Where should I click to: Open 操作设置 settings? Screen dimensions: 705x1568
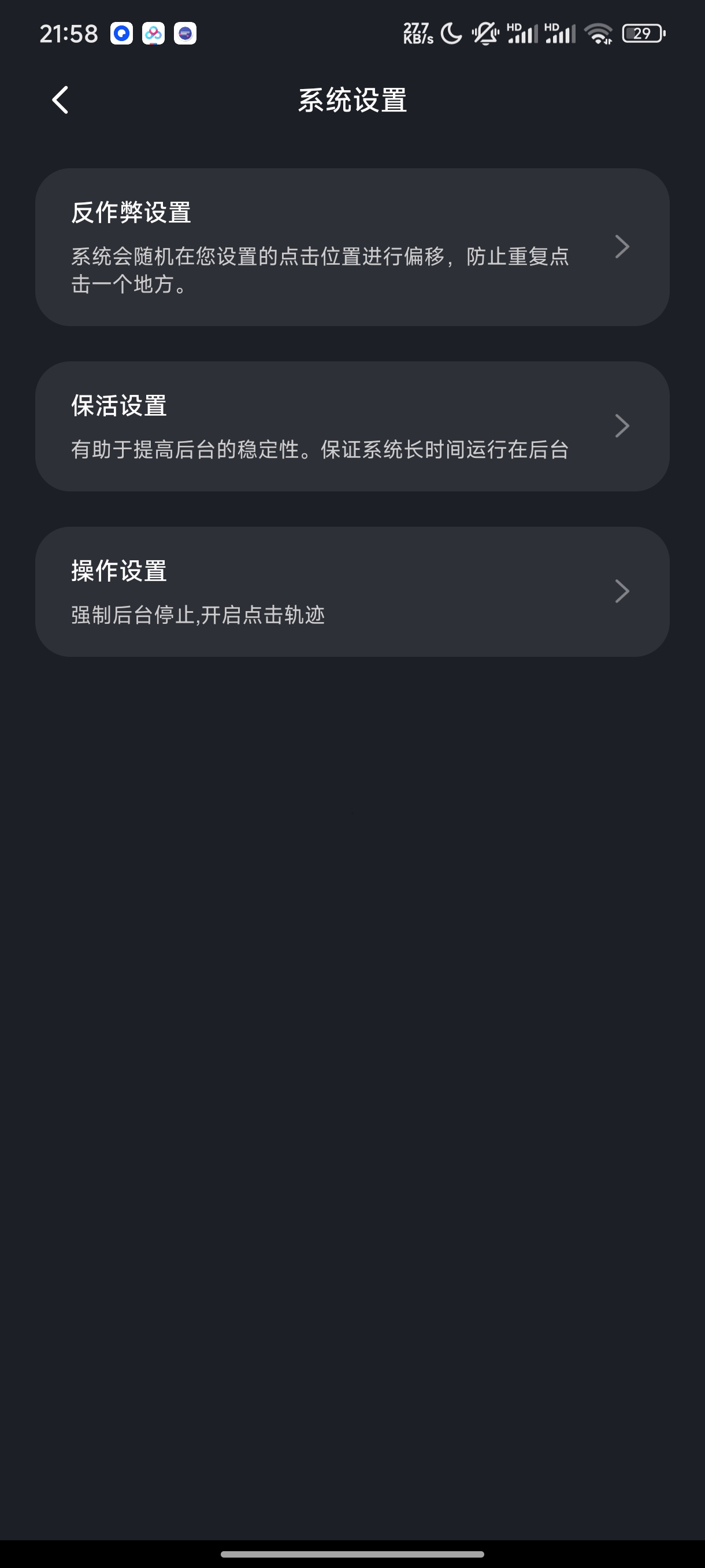(351, 591)
